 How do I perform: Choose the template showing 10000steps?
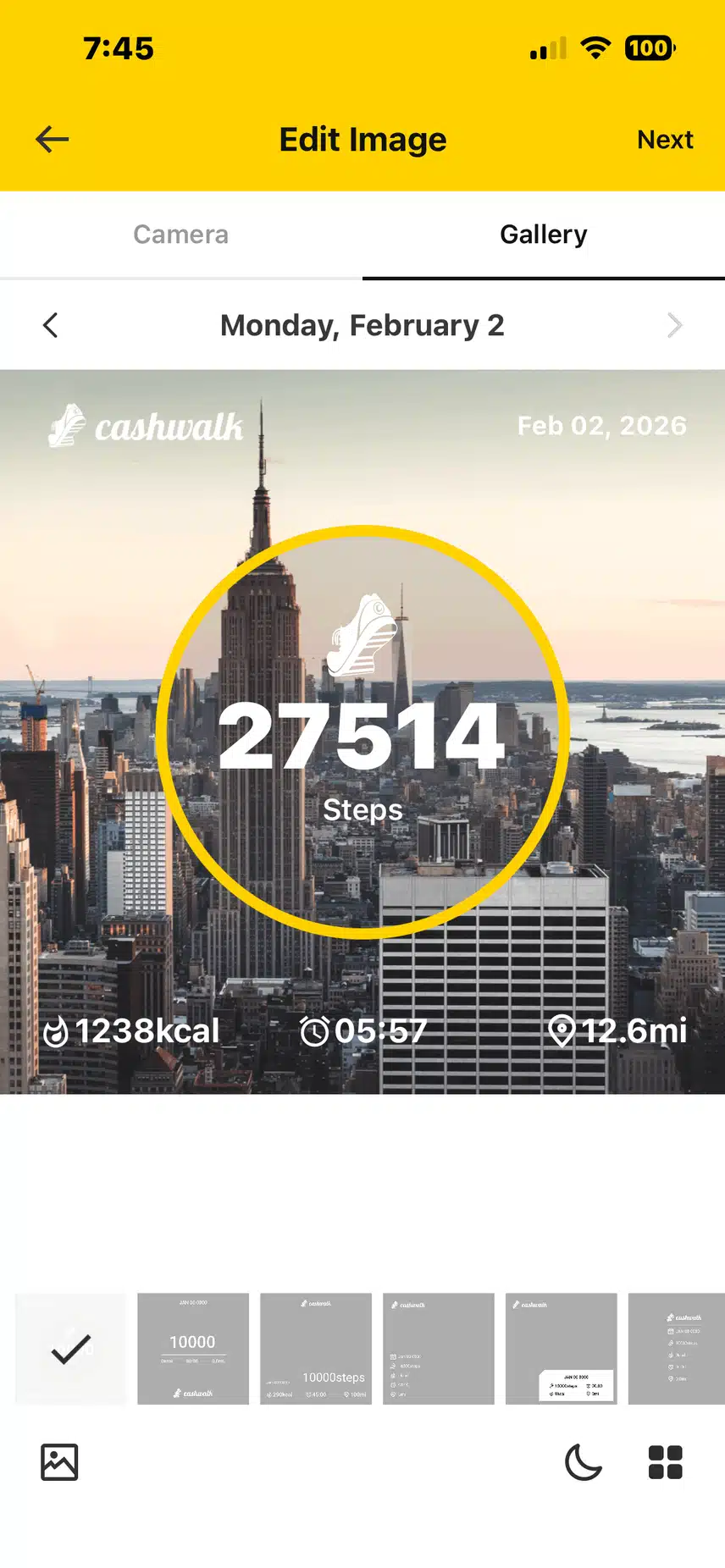coord(316,1348)
